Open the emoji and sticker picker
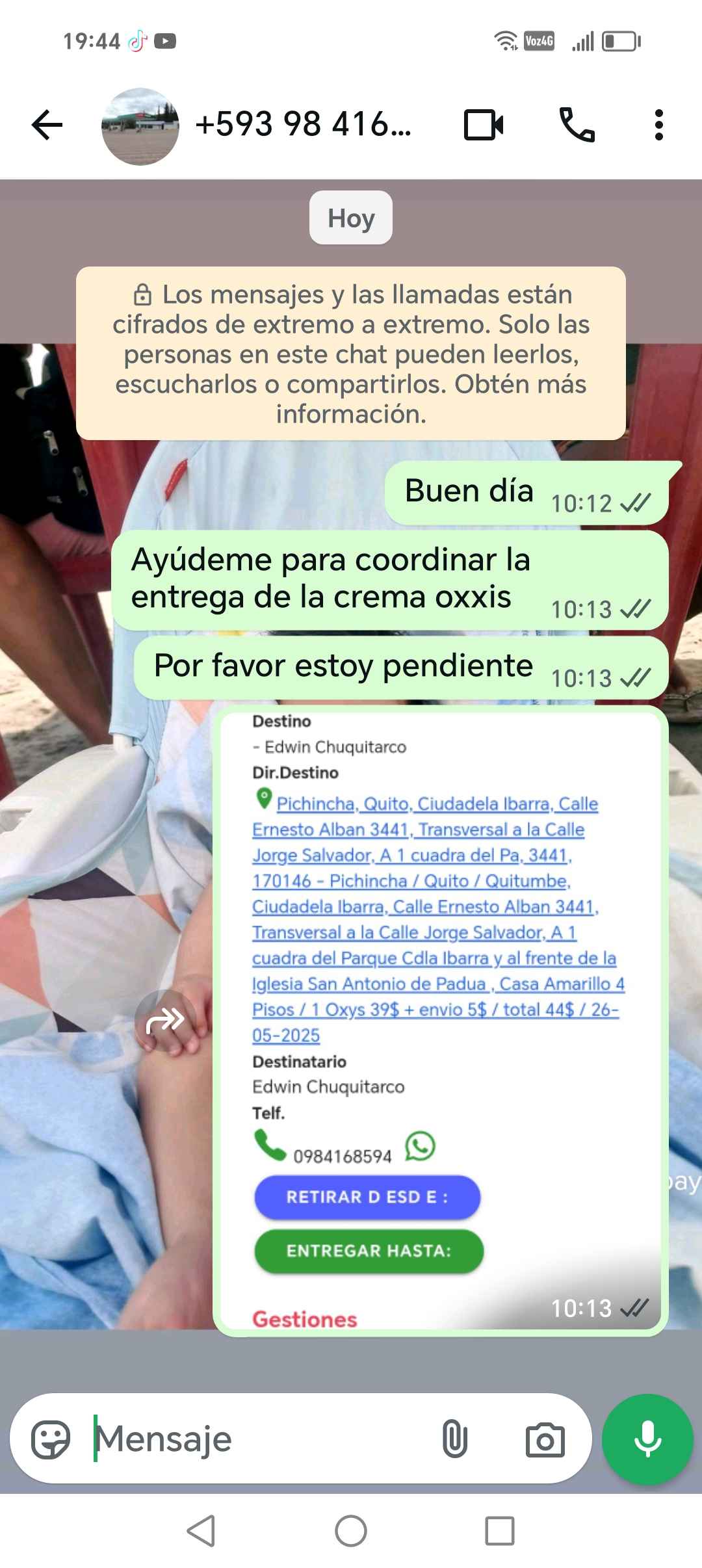 [x=51, y=1439]
